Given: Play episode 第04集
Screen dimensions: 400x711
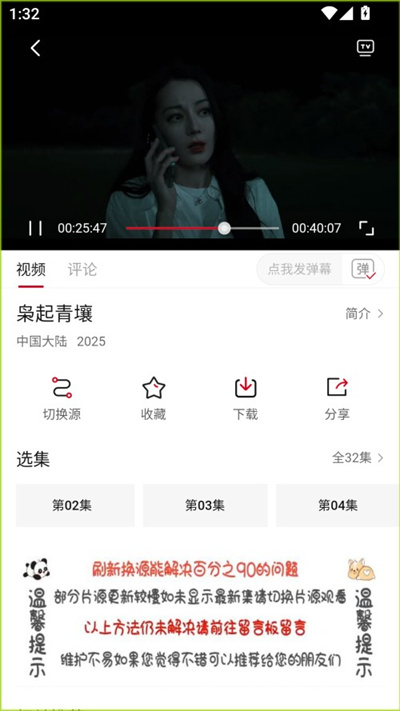Looking at the screenshot, I should pyautogui.click(x=338, y=505).
